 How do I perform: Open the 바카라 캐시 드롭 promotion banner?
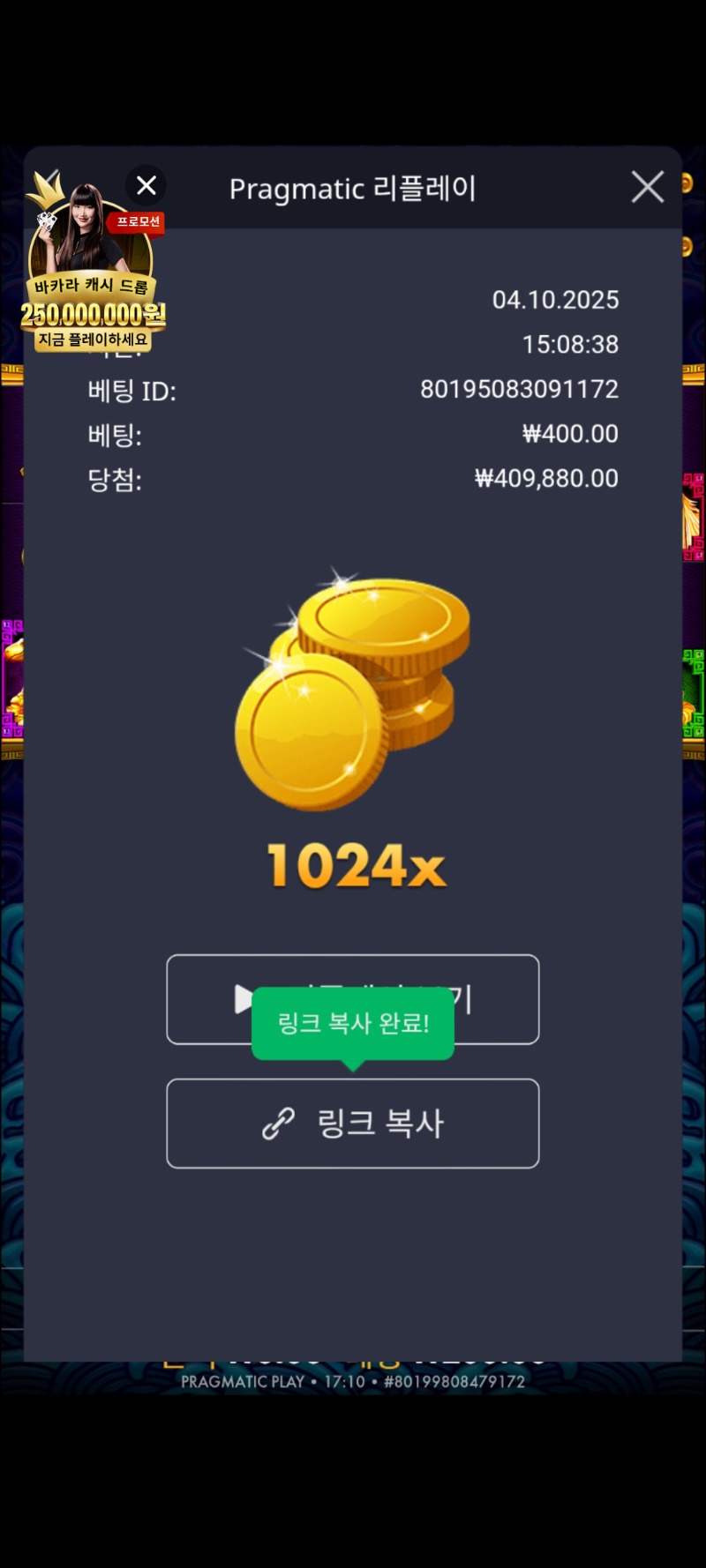[91, 282]
